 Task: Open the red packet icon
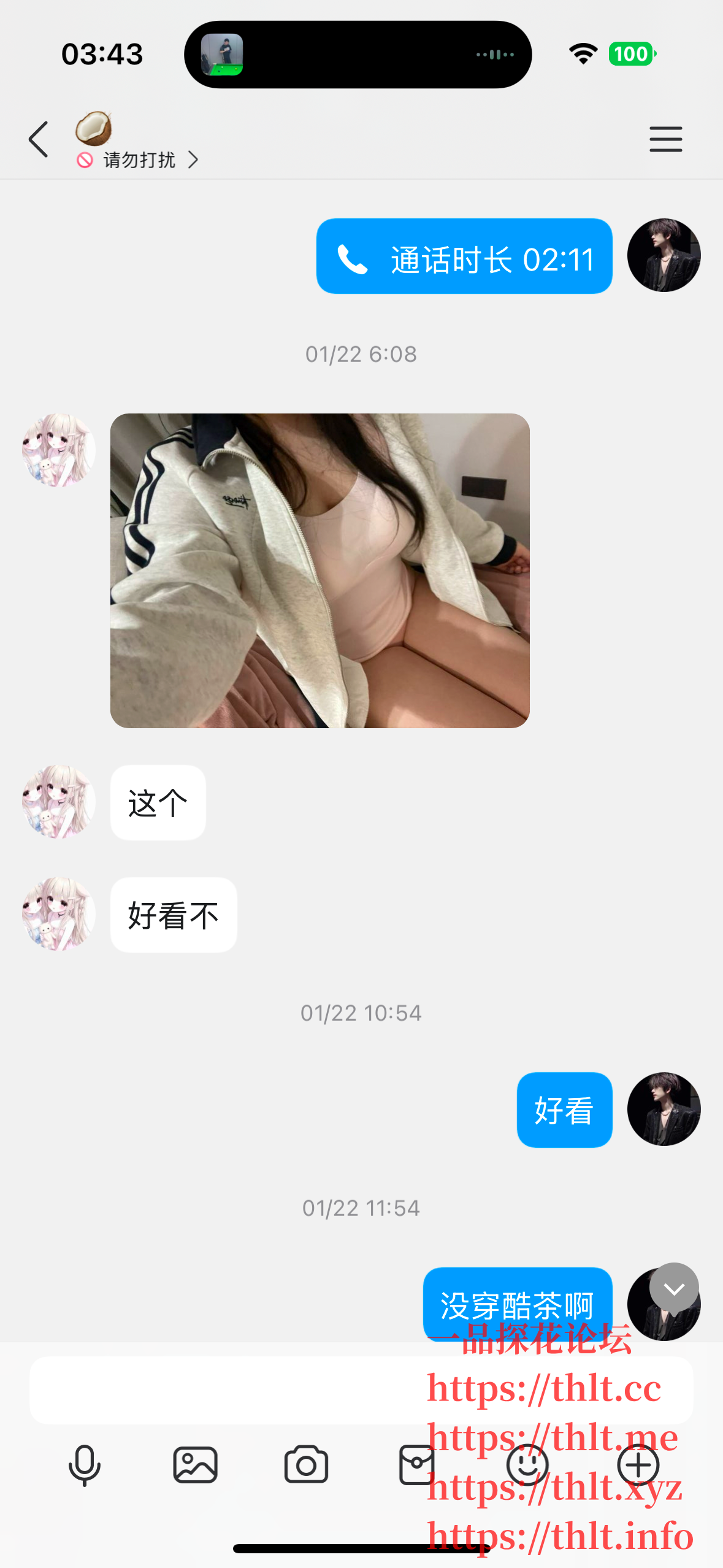pos(416,1465)
